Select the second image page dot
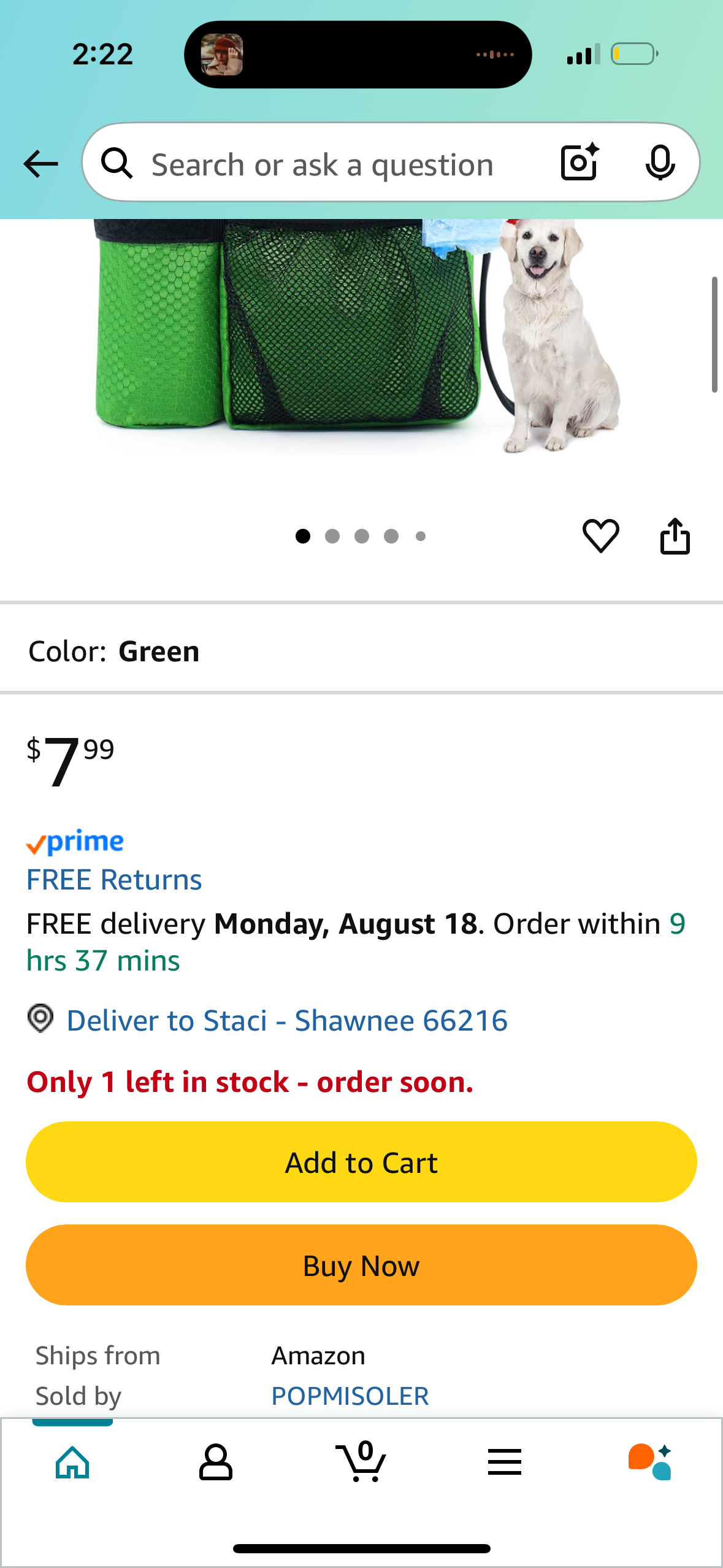Image resolution: width=723 pixels, height=1568 pixels. [332, 536]
